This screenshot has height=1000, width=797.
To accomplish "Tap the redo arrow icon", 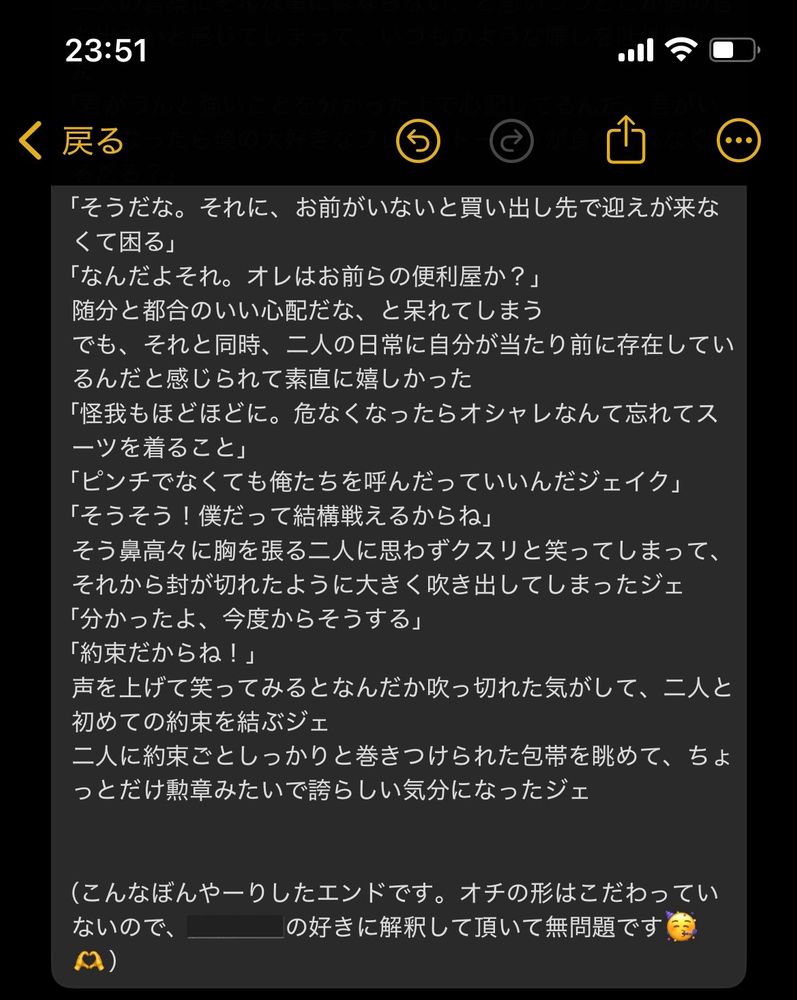I will [x=511, y=141].
